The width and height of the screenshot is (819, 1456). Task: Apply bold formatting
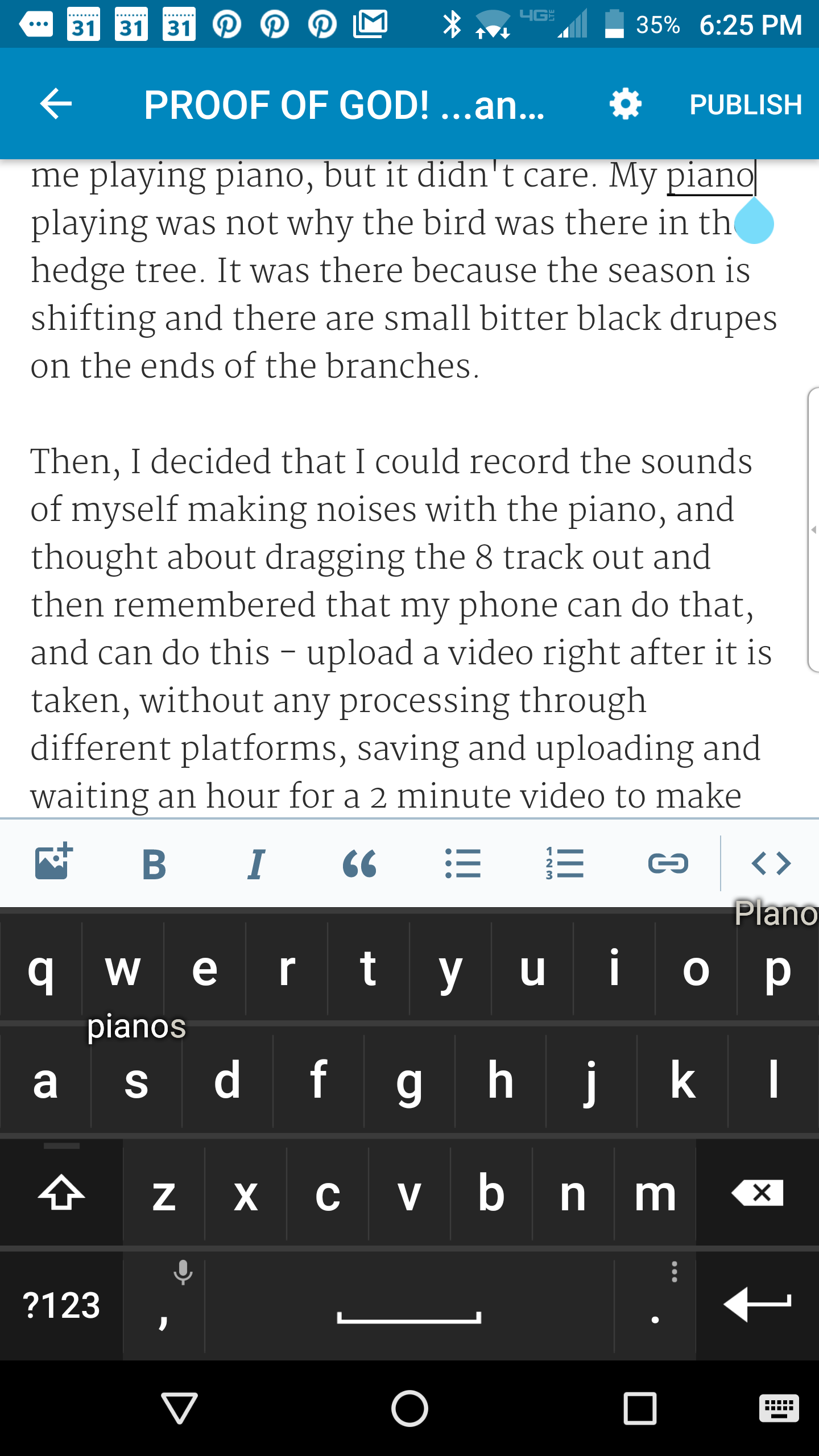coord(154,863)
